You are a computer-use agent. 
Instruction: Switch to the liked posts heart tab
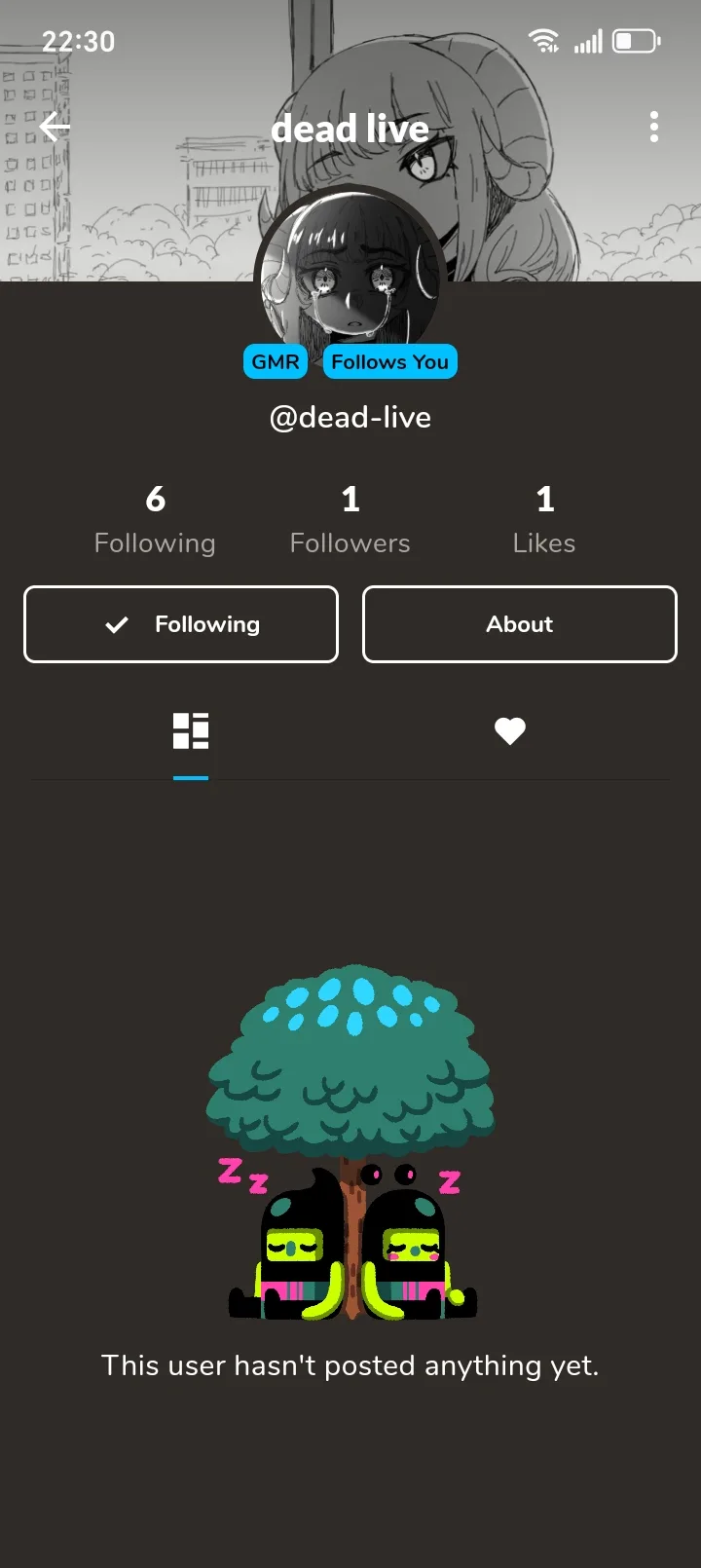click(x=510, y=731)
